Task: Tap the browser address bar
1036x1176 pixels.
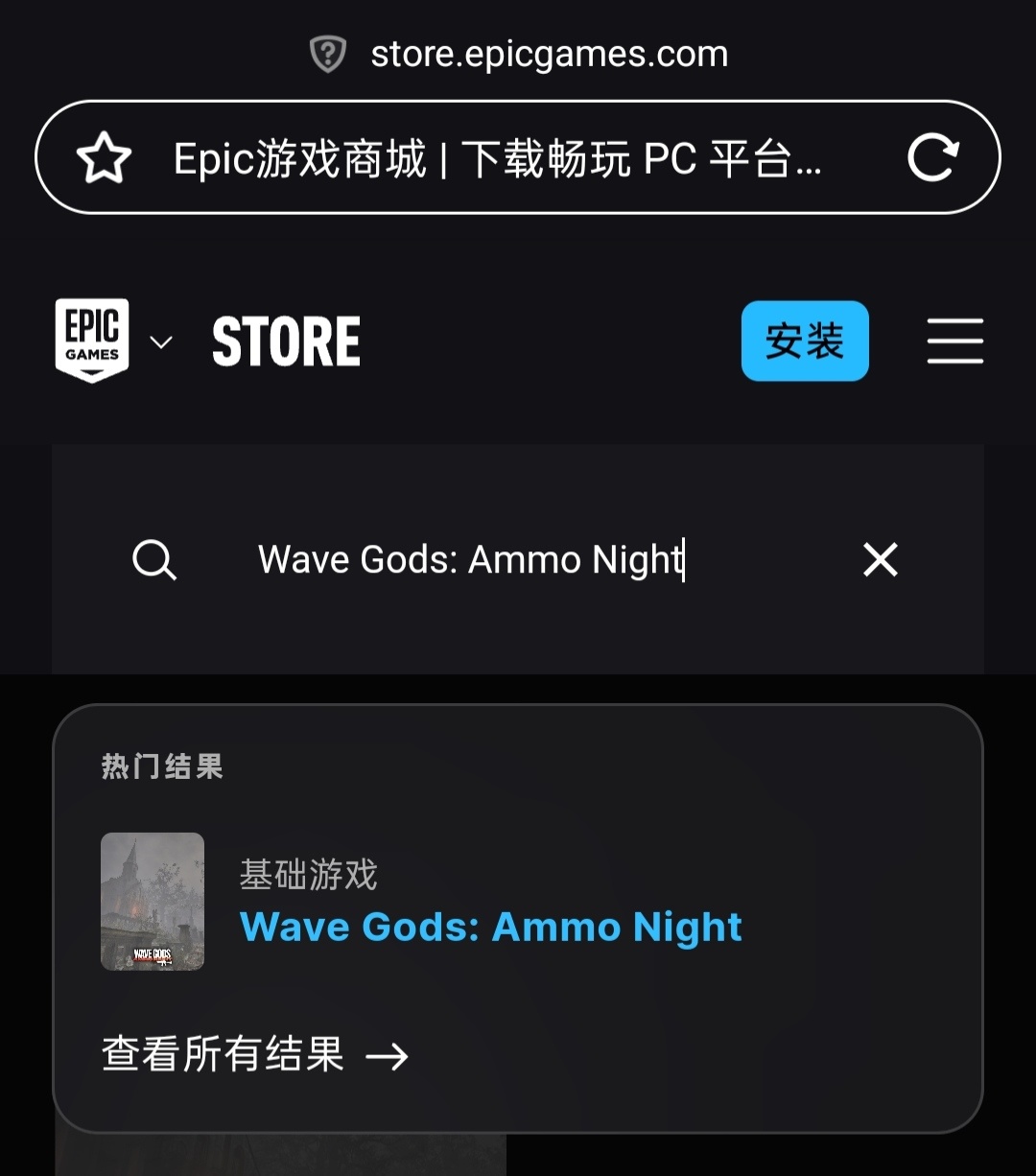Action: pos(499,158)
